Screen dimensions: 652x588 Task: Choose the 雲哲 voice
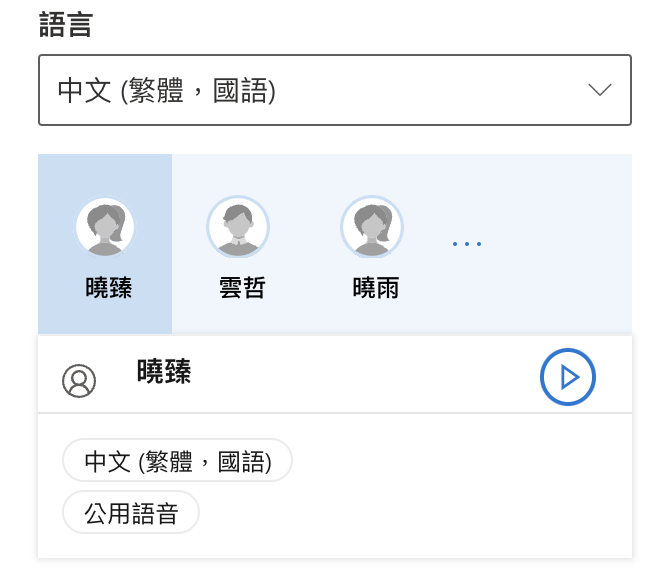(238, 244)
